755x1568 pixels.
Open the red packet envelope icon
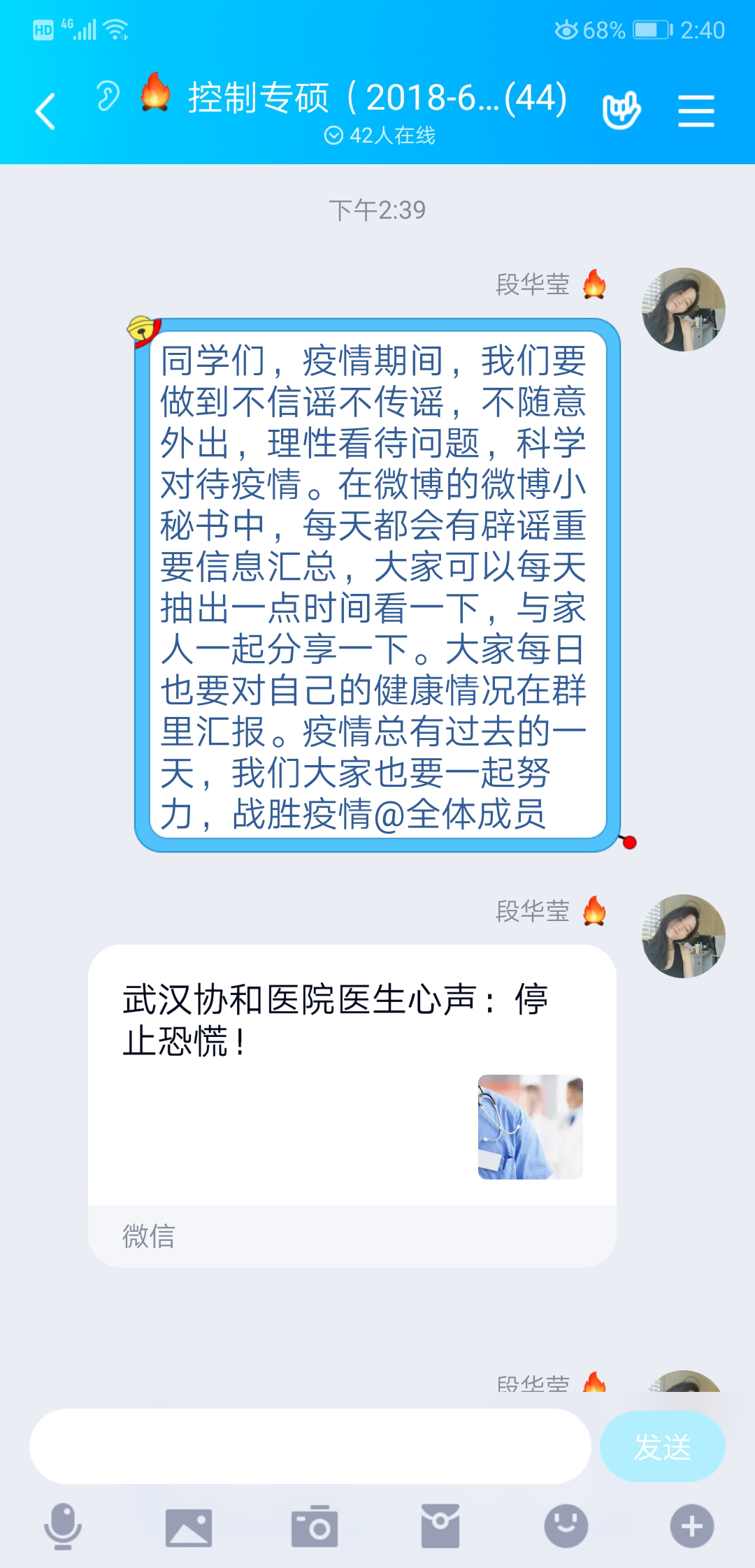[x=440, y=1526]
